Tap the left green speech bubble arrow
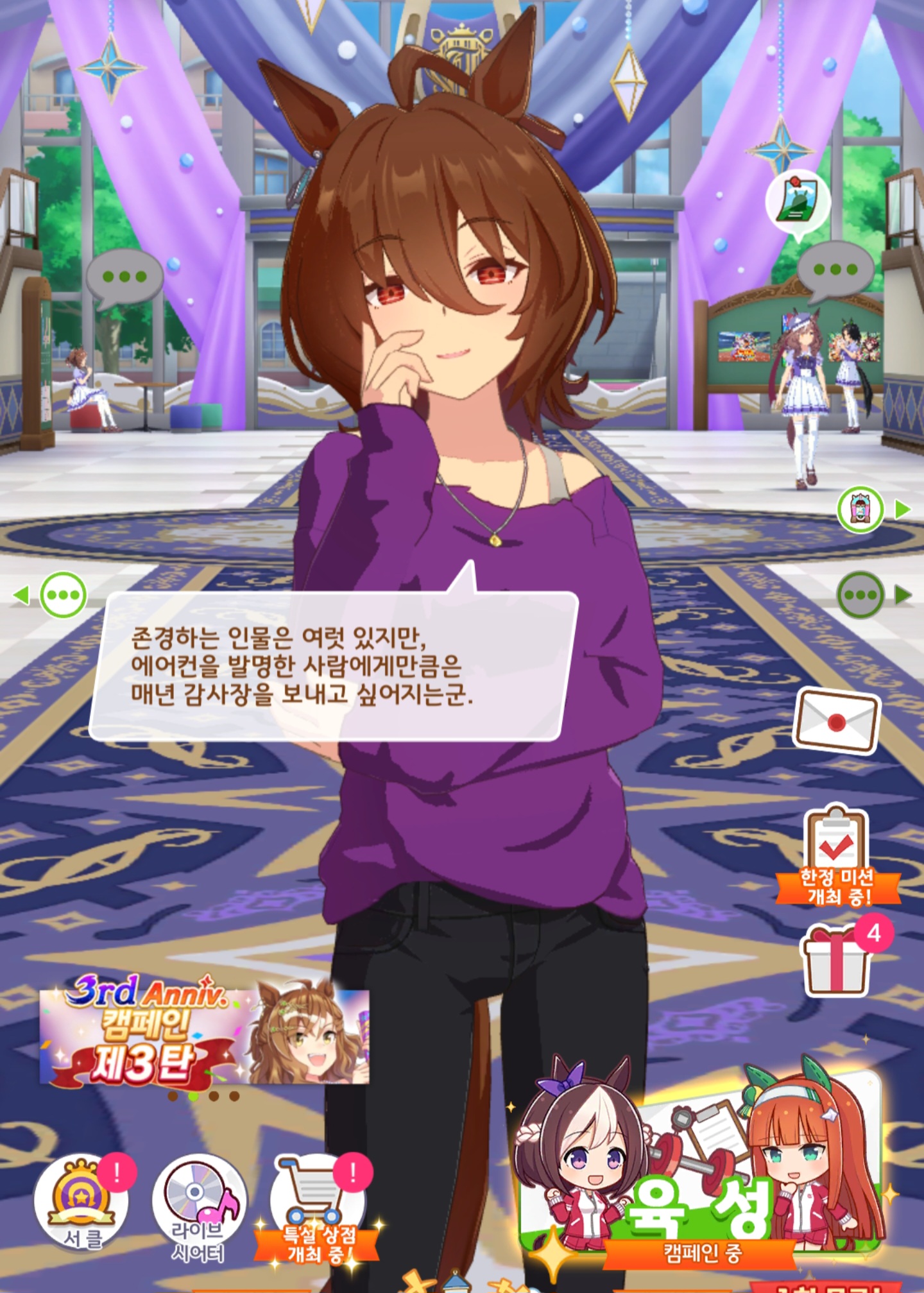The height and width of the screenshot is (1293, 924). point(62,595)
